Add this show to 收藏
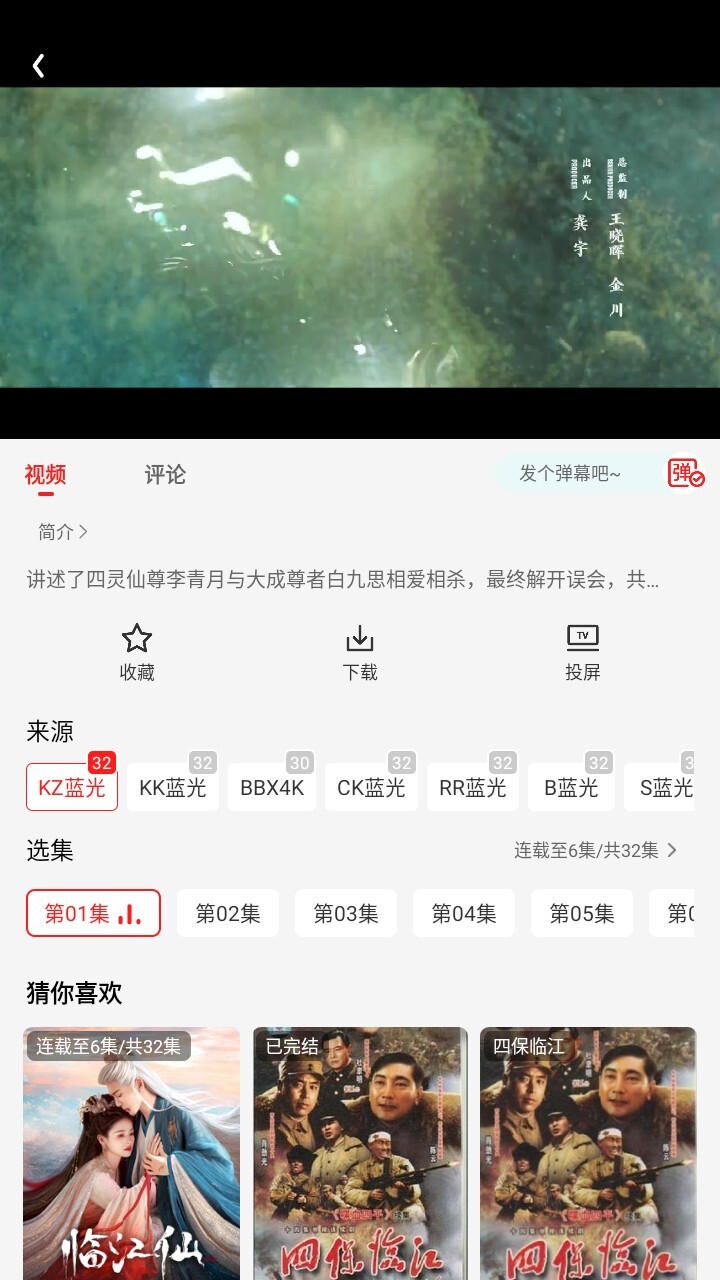Viewport: 720px width, 1280px height. tap(137, 652)
